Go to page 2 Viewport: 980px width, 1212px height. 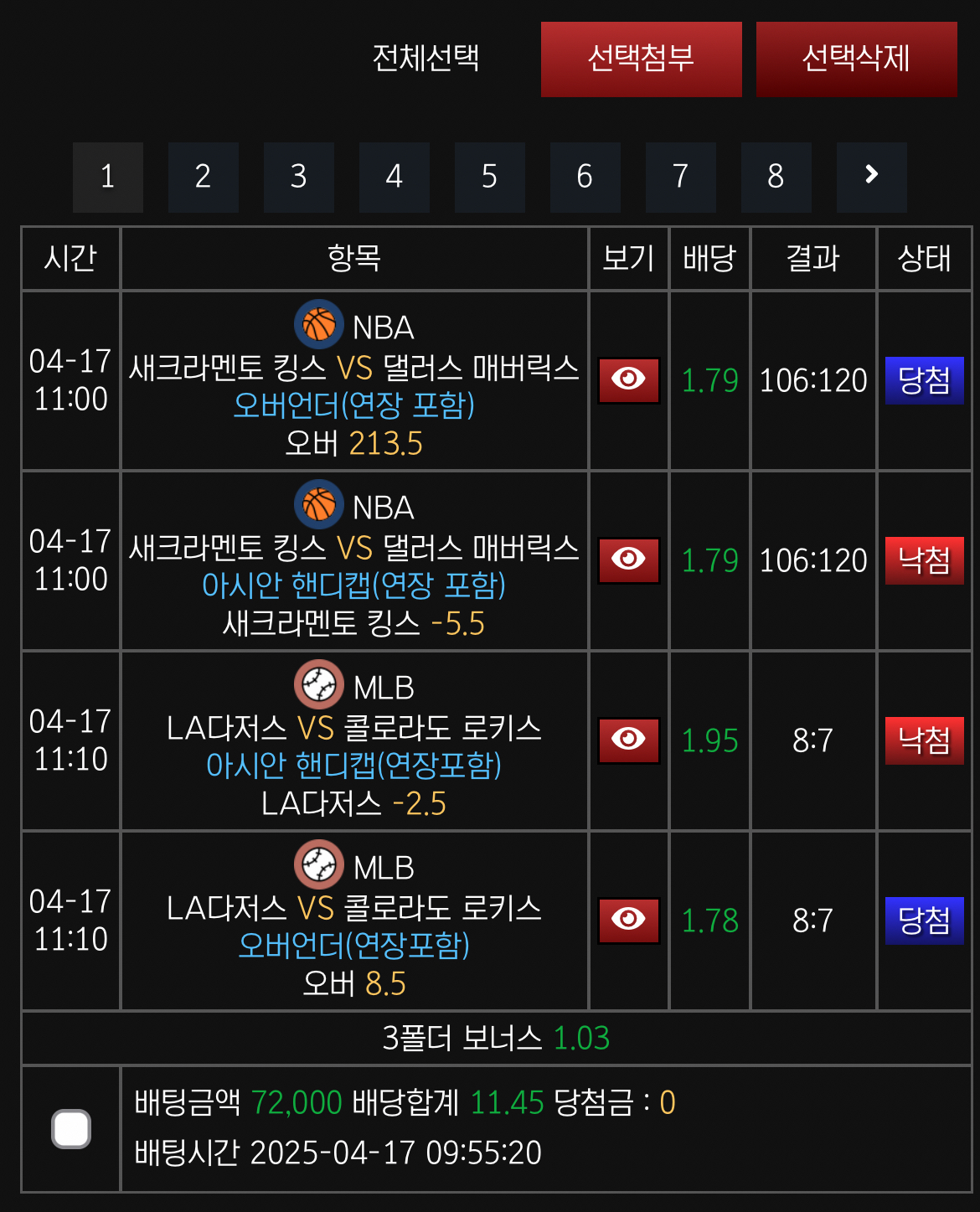pyautogui.click(x=204, y=177)
